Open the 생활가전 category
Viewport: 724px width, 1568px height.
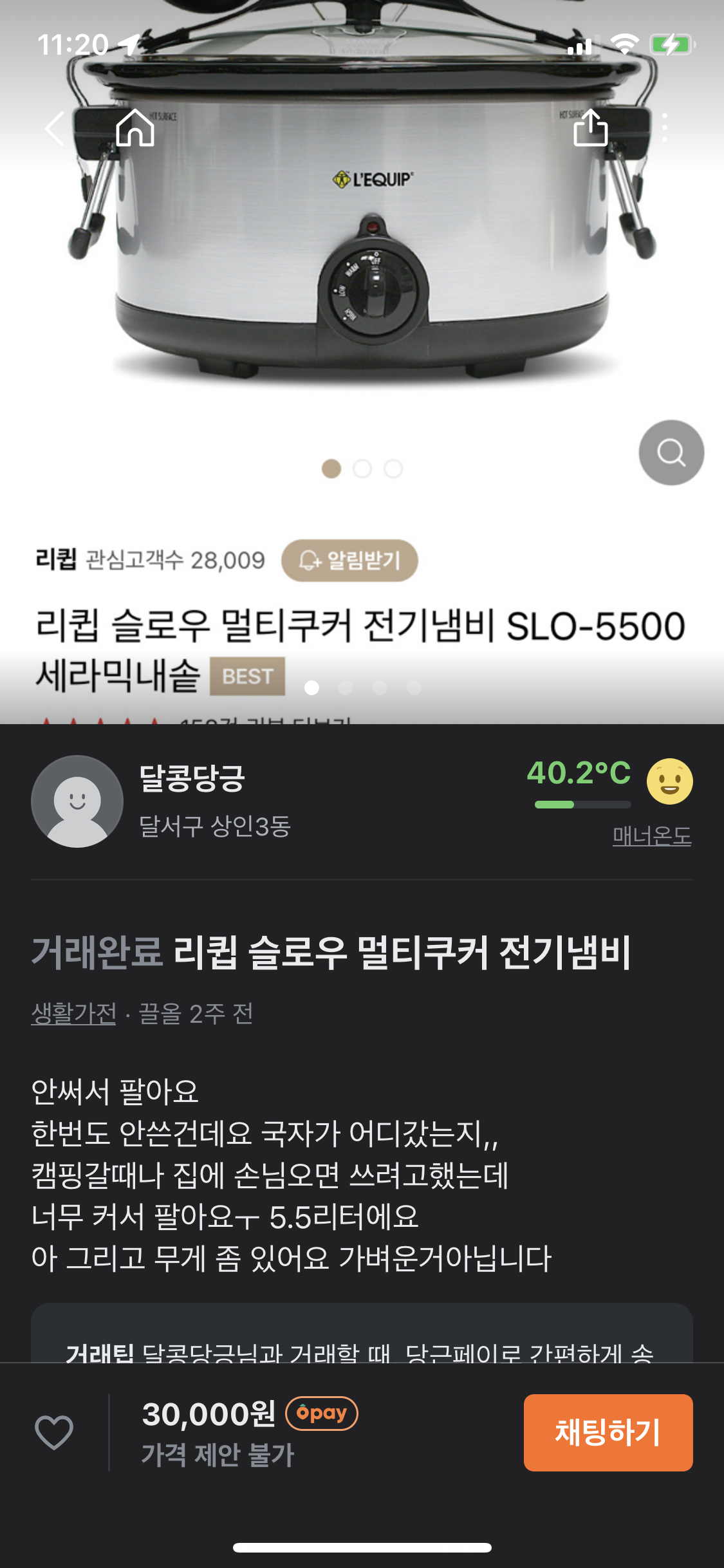pos(73,1014)
